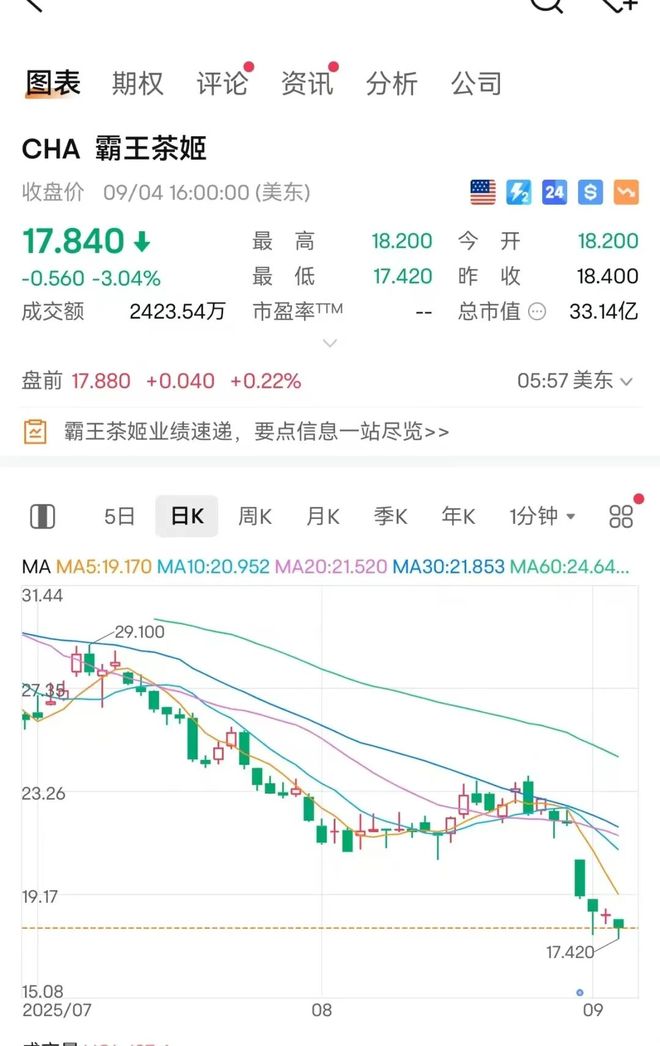This screenshot has width=660, height=1046.
Task: Select 季K chart period
Action: click(391, 516)
